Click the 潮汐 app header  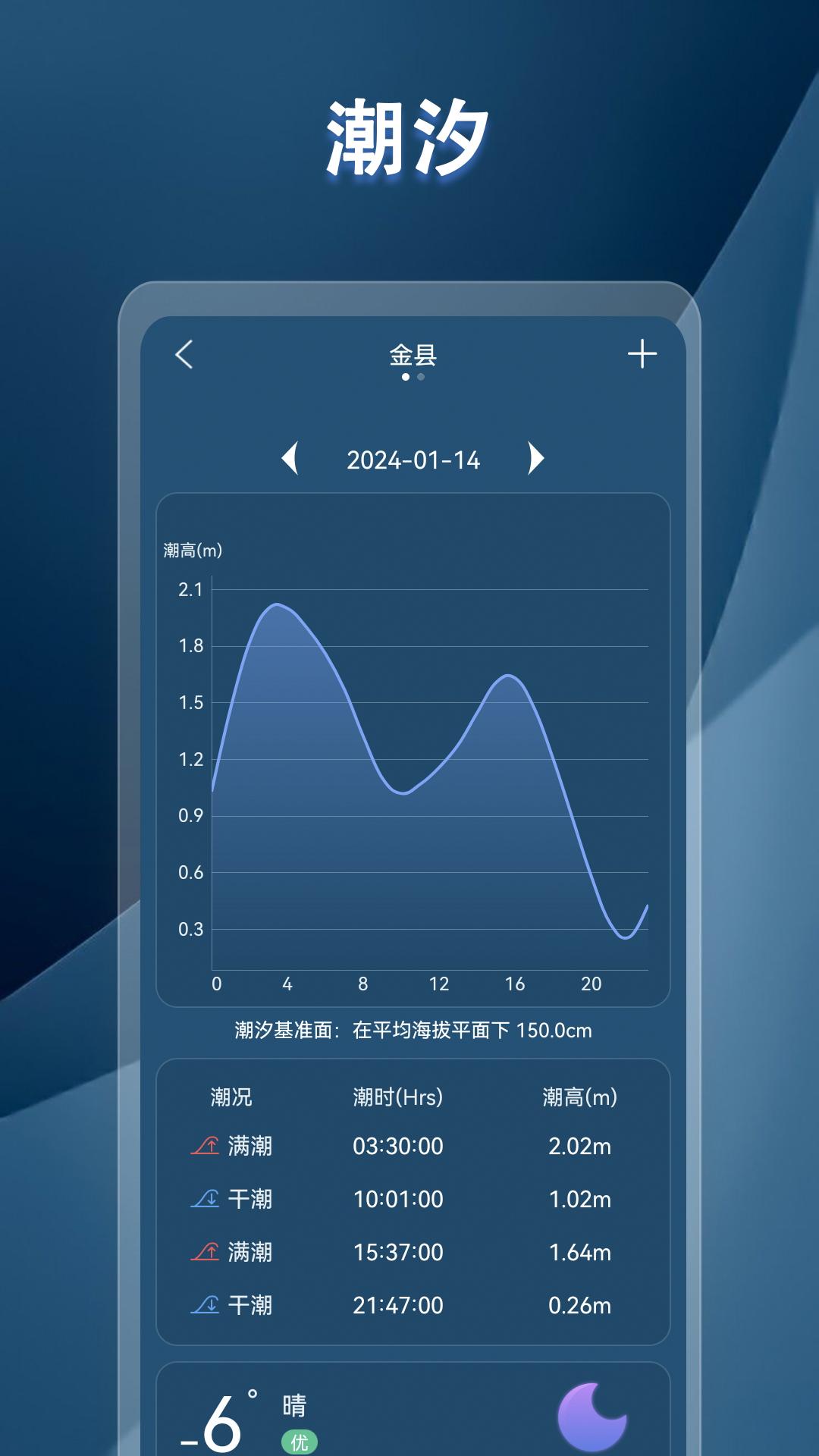[408, 135]
